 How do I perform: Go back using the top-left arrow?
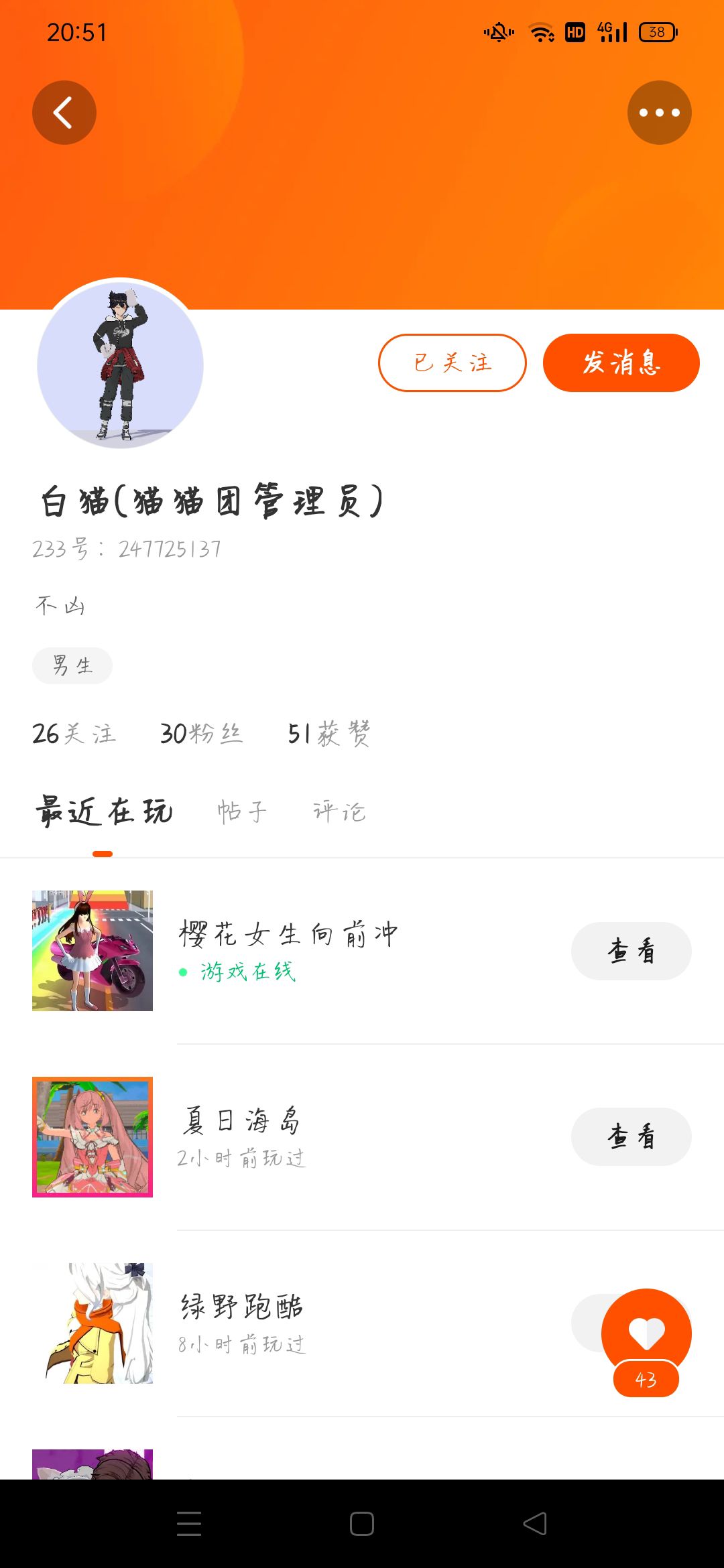(64, 113)
